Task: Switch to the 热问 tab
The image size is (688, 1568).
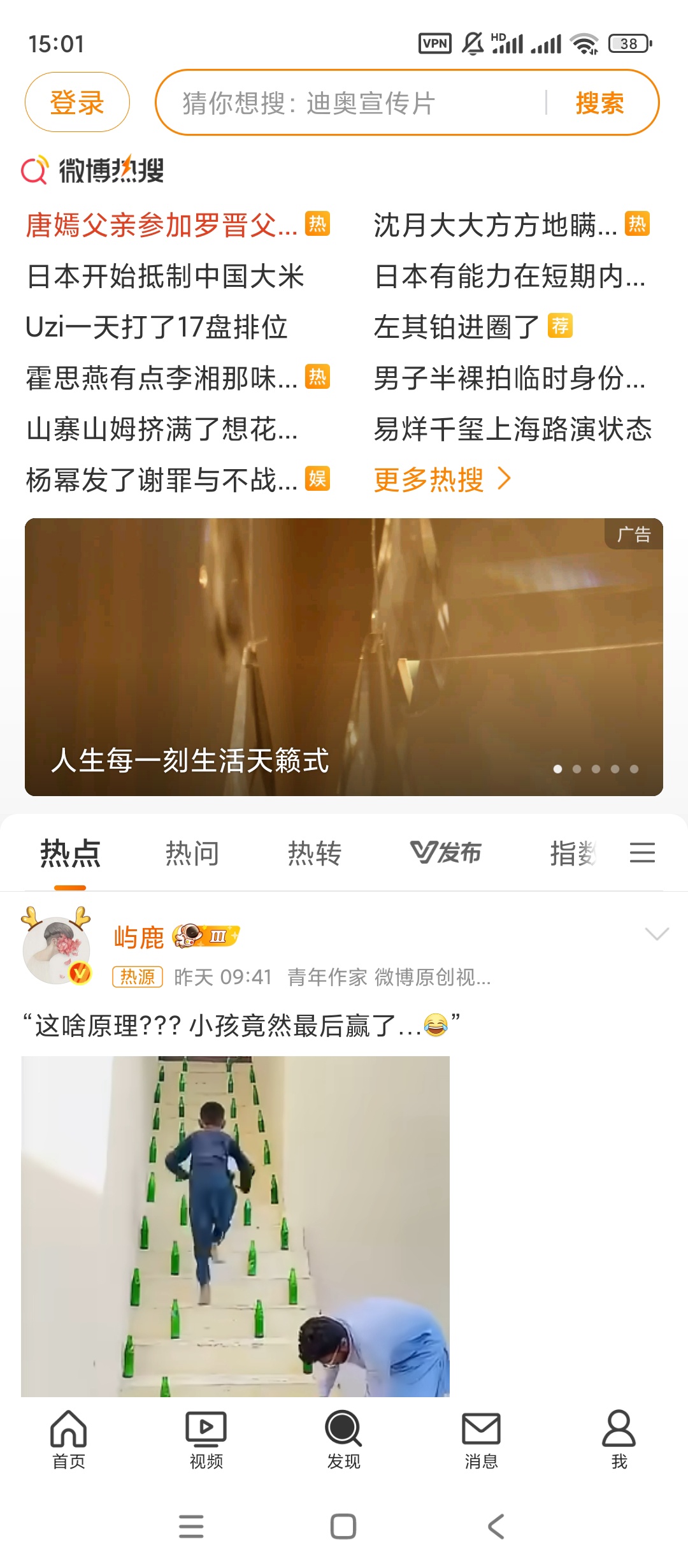Action: click(192, 853)
